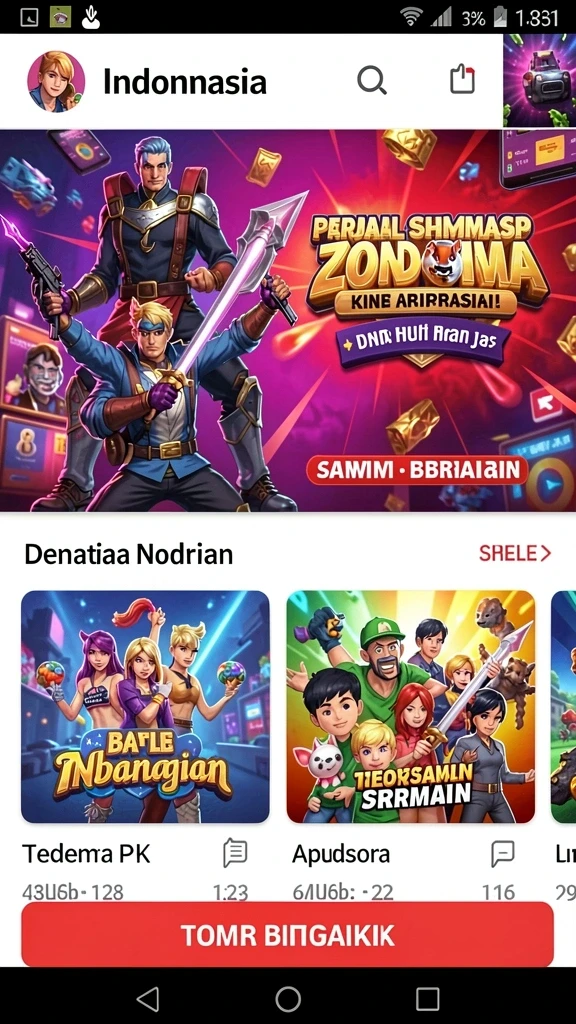Tap the comment icon next to Tedema PK
The height and width of the screenshot is (1024, 576).
pos(234,853)
